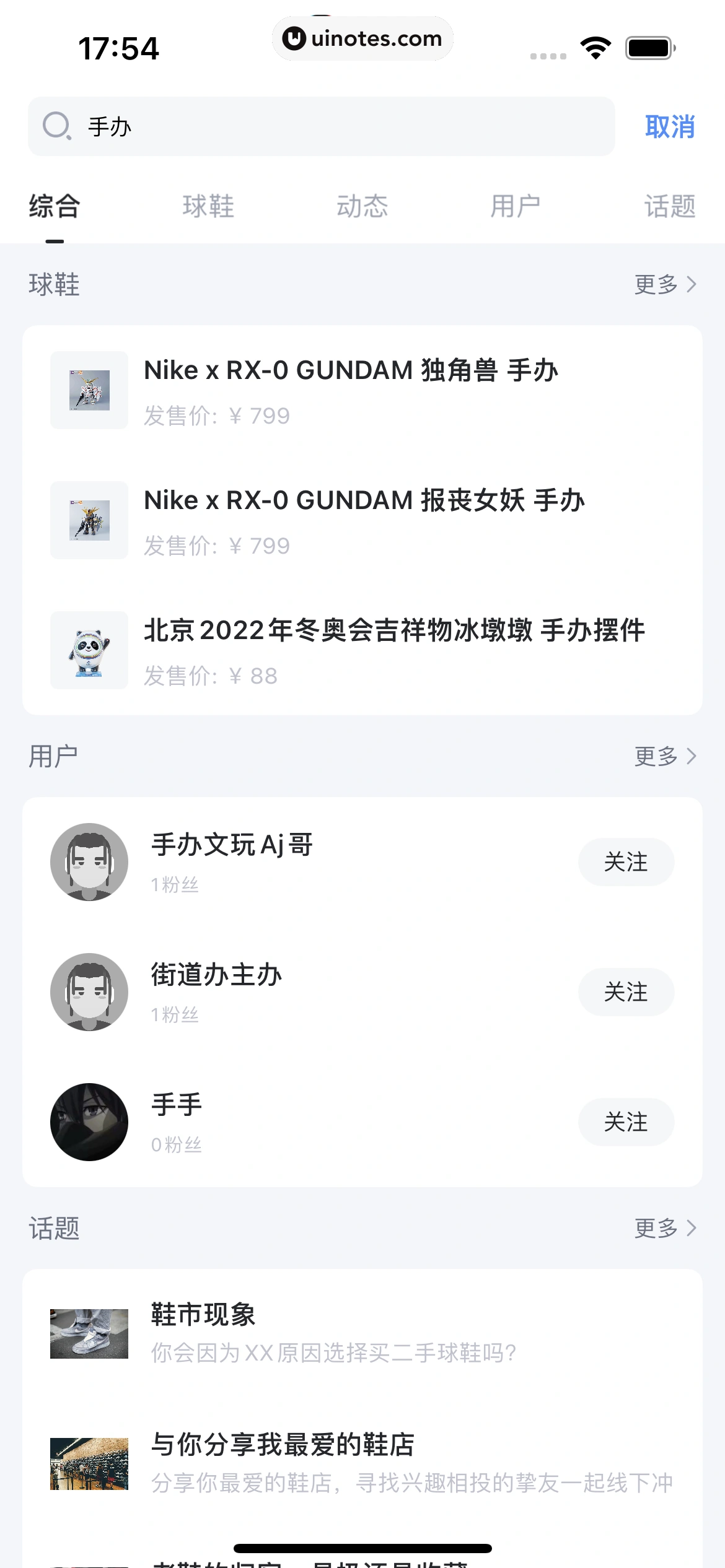Open Nike x RX-0 GUNDAM 独角兽 手办
725x1568 pixels.
pos(351,390)
